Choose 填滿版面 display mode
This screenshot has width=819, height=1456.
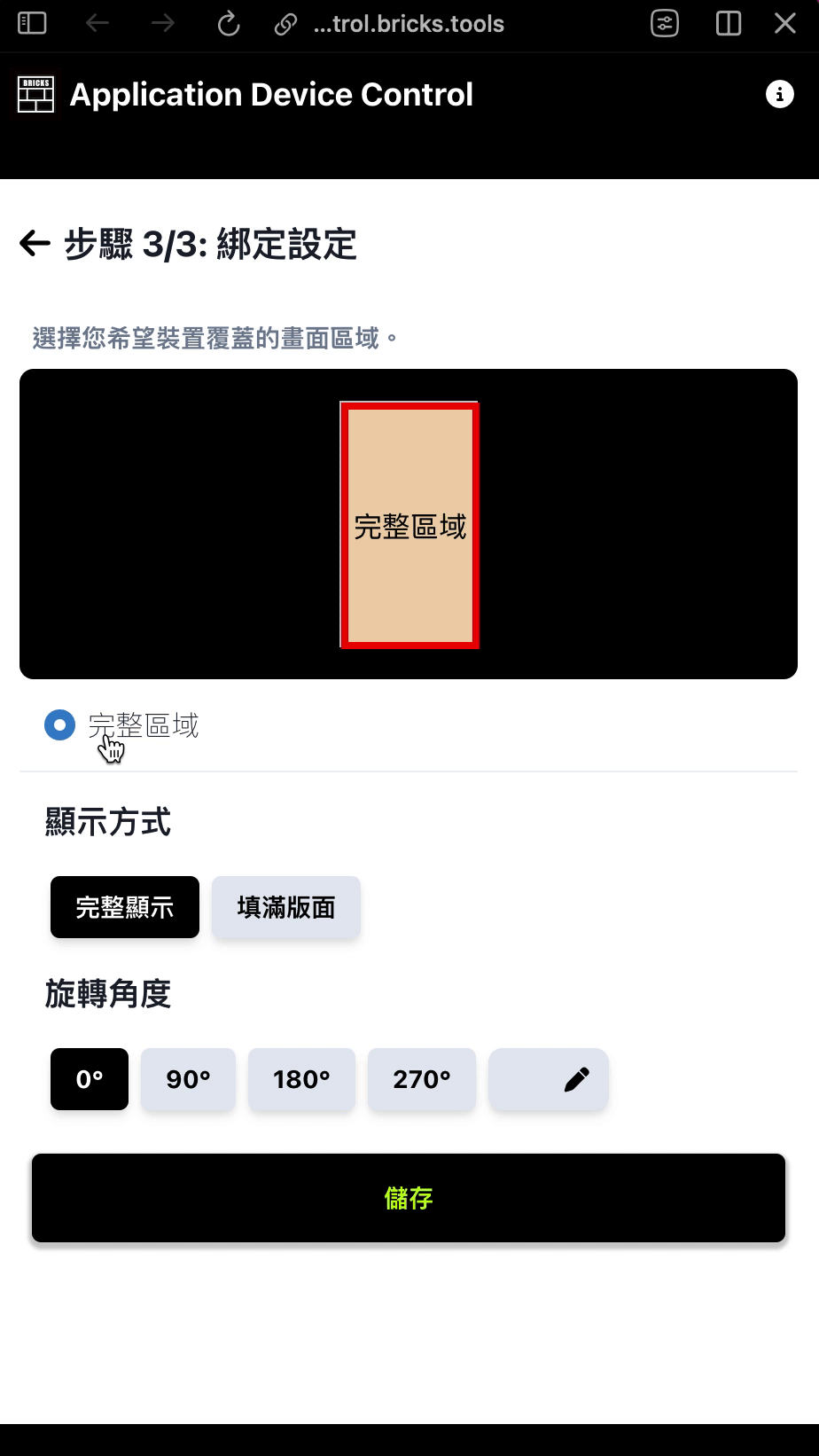[285, 907]
